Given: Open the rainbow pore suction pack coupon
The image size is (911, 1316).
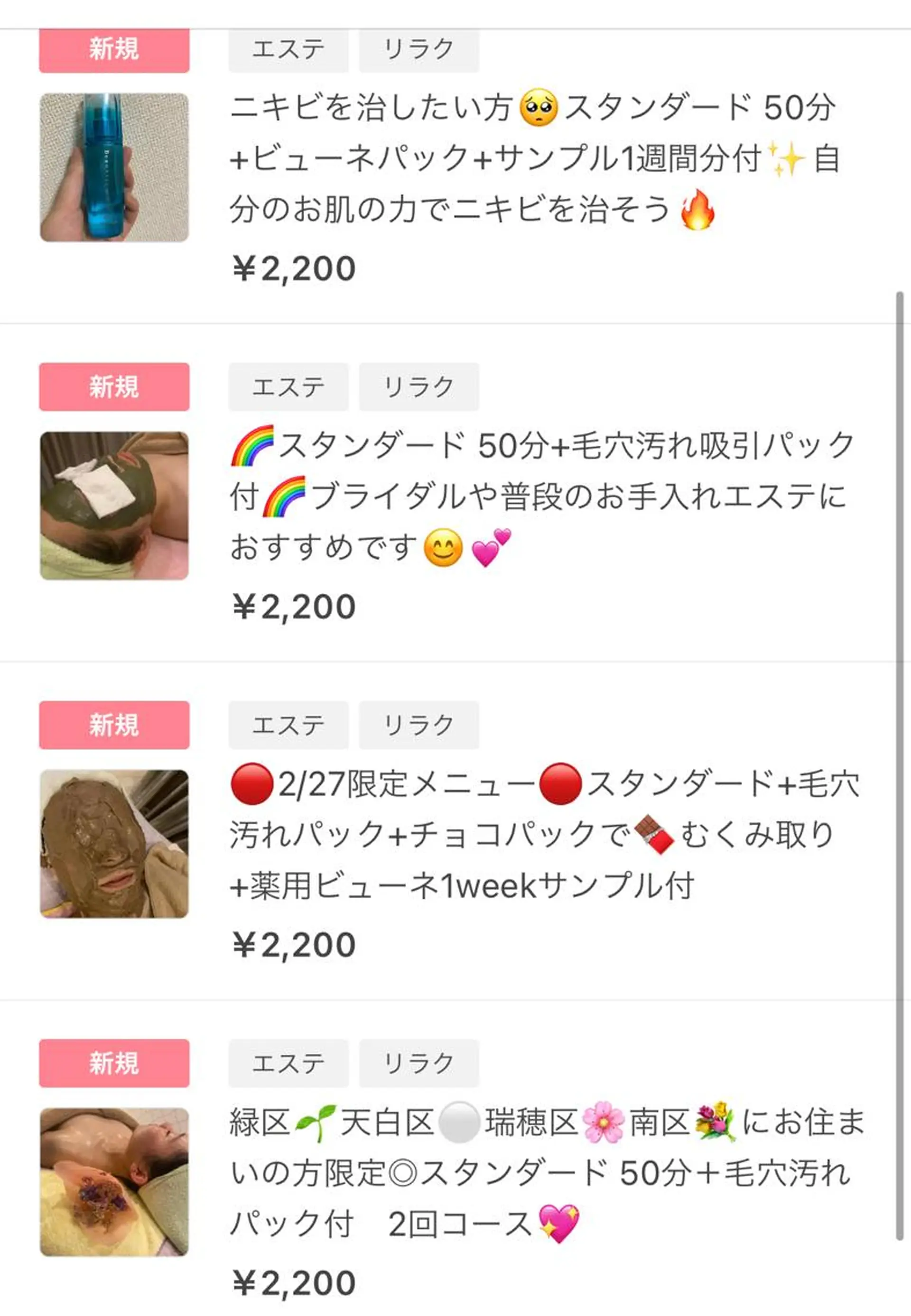Looking at the screenshot, I should click(x=539, y=495).
